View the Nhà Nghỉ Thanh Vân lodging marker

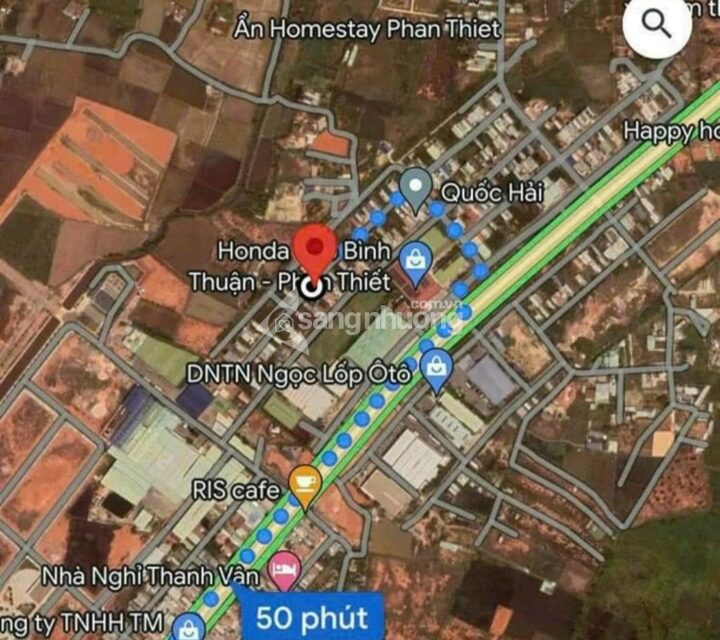(x=285, y=571)
